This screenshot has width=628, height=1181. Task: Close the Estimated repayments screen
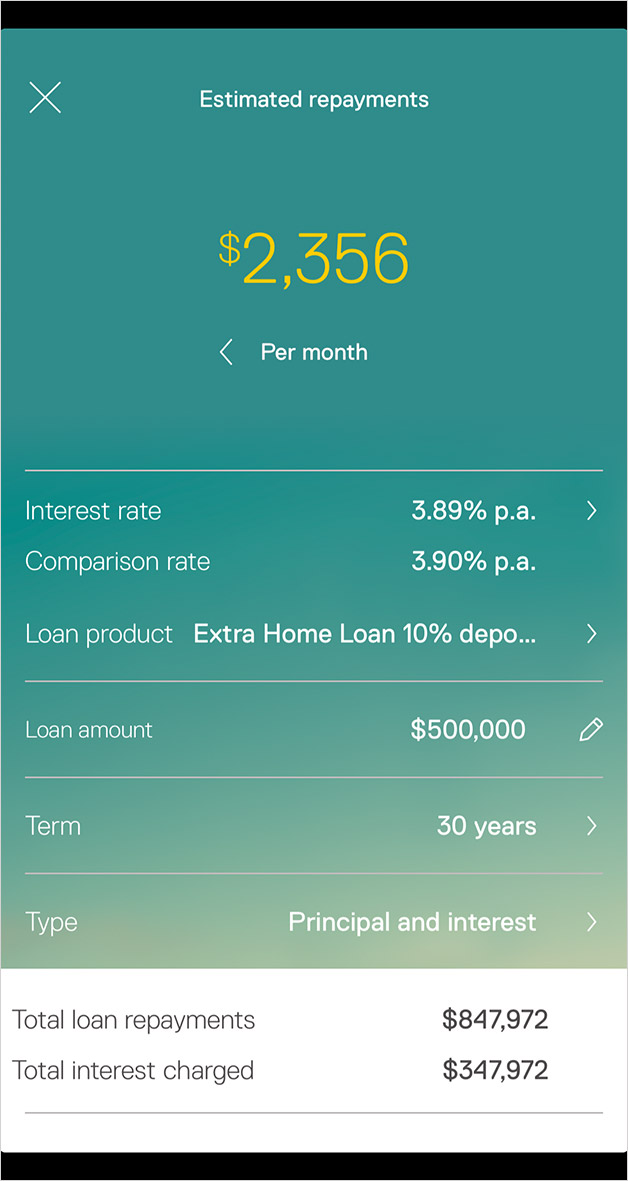tap(45, 98)
